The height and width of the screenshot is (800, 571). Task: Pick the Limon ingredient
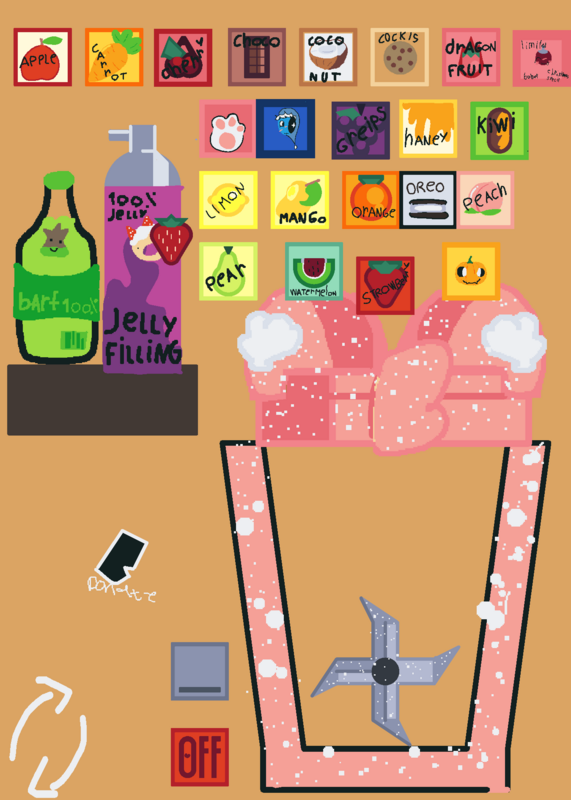(228, 200)
